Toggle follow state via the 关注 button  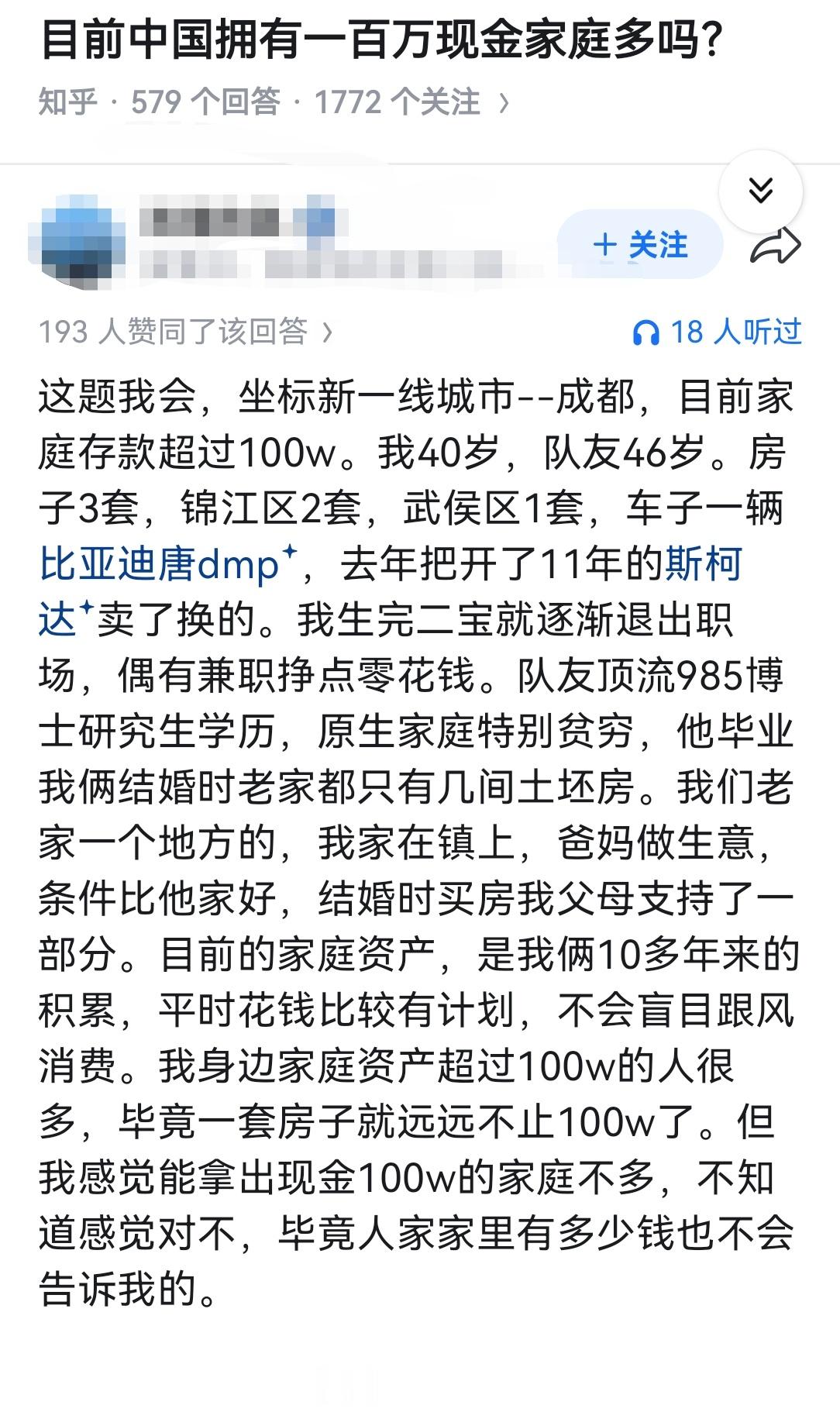(x=645, y=244)
